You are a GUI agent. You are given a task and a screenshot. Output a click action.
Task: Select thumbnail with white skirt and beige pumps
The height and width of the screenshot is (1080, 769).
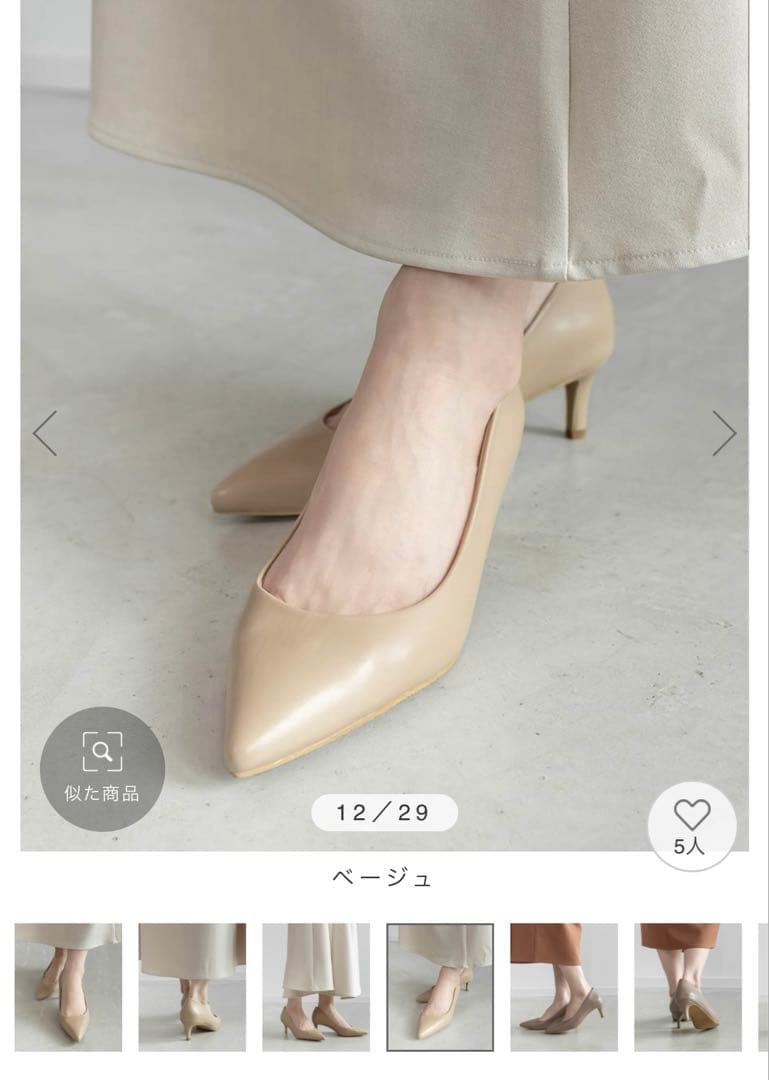316,987
